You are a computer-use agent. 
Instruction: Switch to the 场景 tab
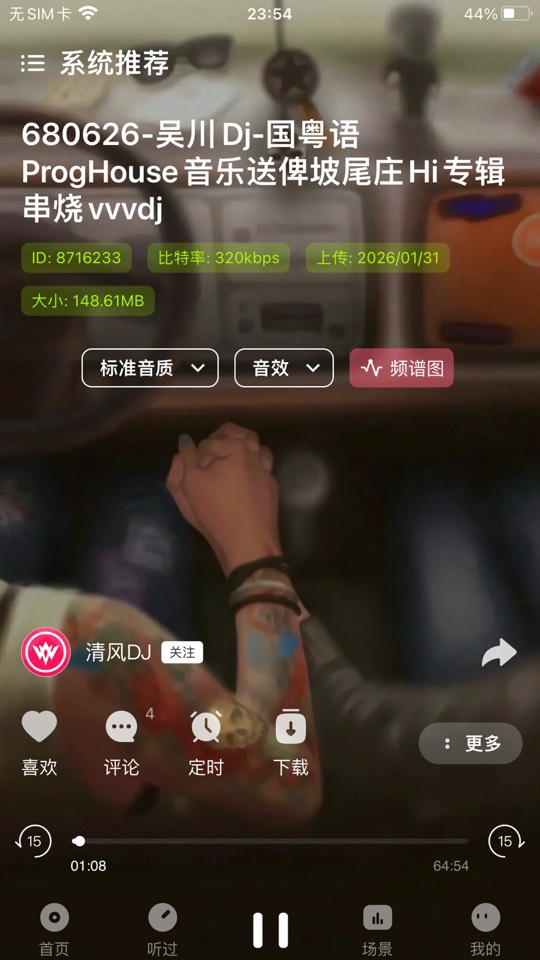377,930
